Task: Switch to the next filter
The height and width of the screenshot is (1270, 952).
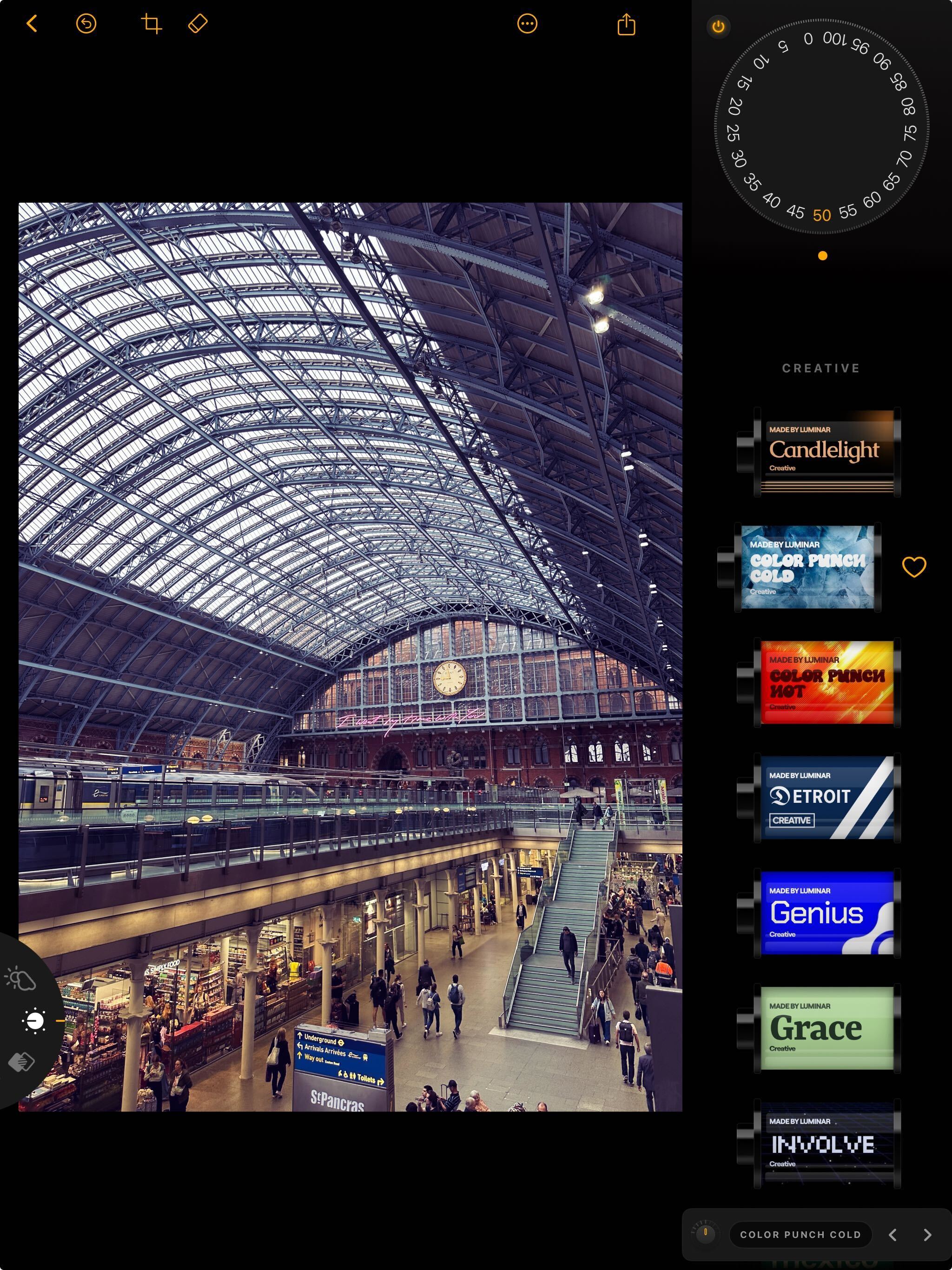Action: pos(927,1234)
